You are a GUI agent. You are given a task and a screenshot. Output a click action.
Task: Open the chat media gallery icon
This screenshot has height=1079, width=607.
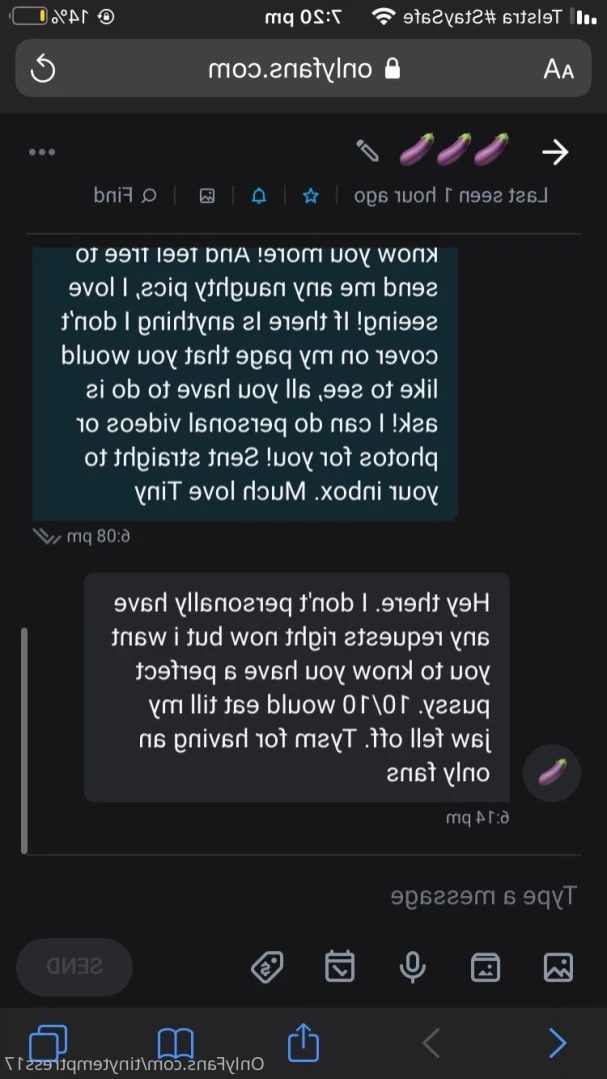207,196
